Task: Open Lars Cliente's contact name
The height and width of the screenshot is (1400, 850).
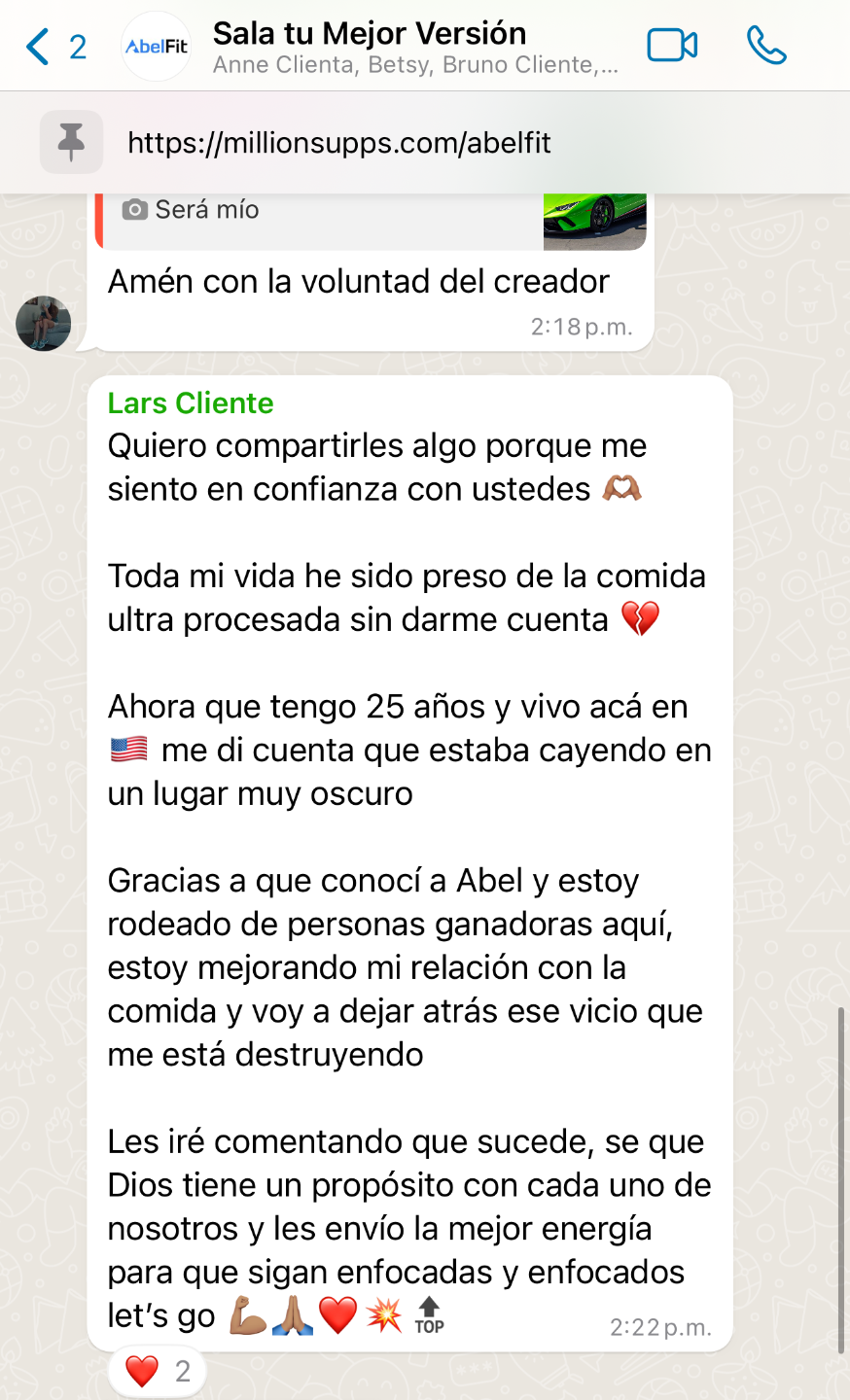Action: [191, 403]
